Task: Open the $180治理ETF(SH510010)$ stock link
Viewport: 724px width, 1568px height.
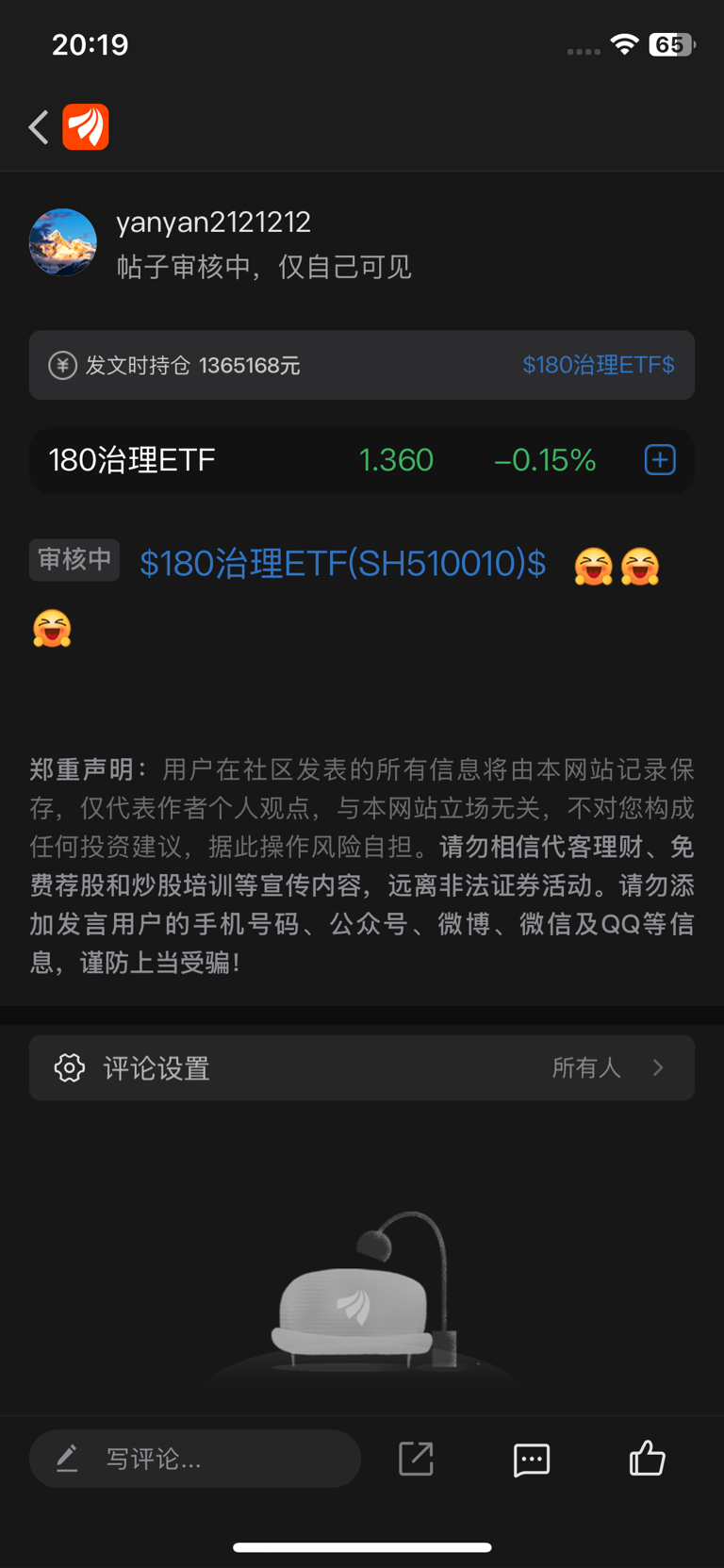Action: [342, 563]
